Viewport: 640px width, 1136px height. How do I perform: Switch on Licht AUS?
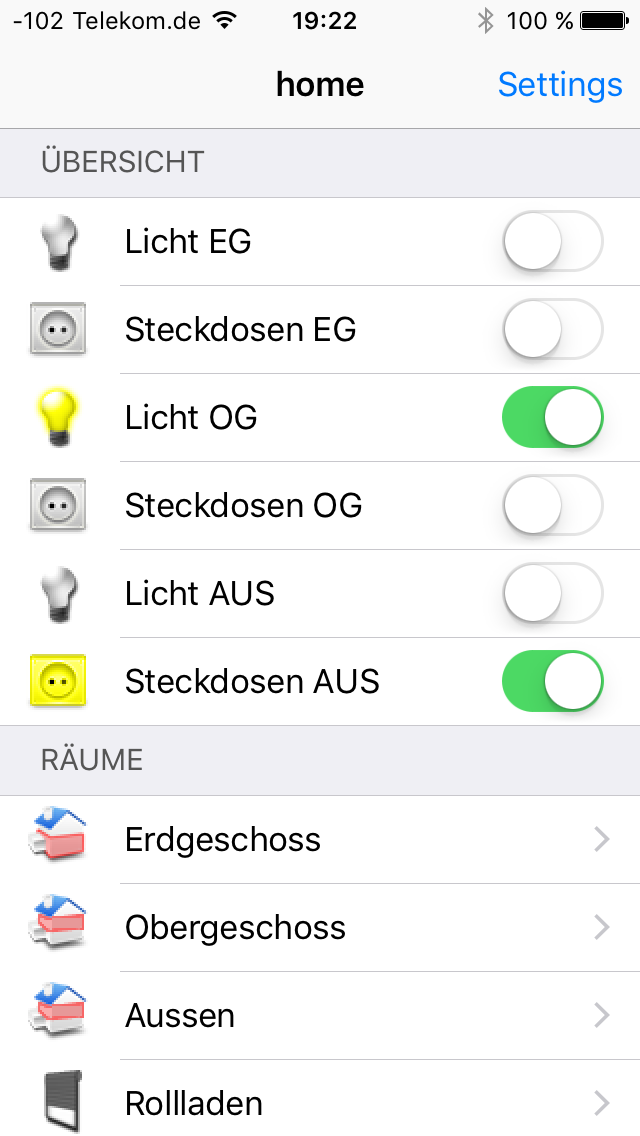point(552,594)
